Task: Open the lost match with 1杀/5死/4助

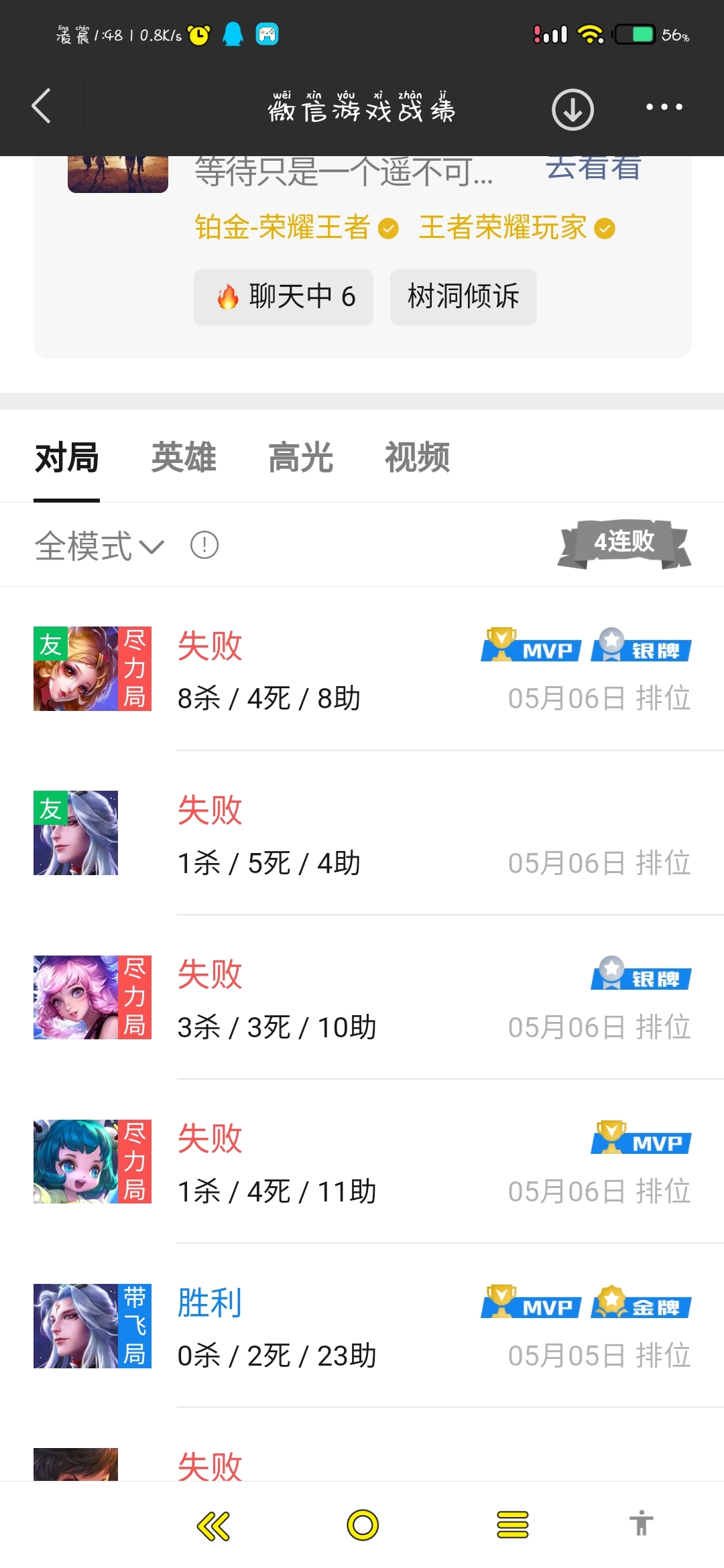Action: [362, 834]
